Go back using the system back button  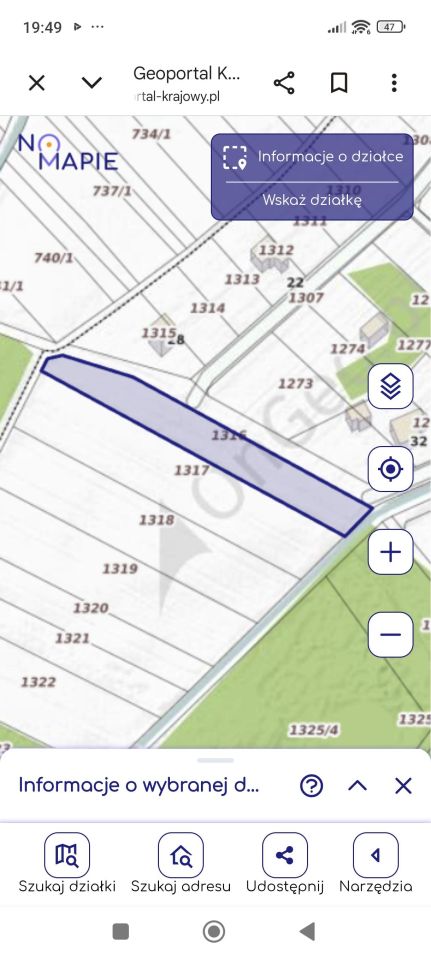pos(307,932)
